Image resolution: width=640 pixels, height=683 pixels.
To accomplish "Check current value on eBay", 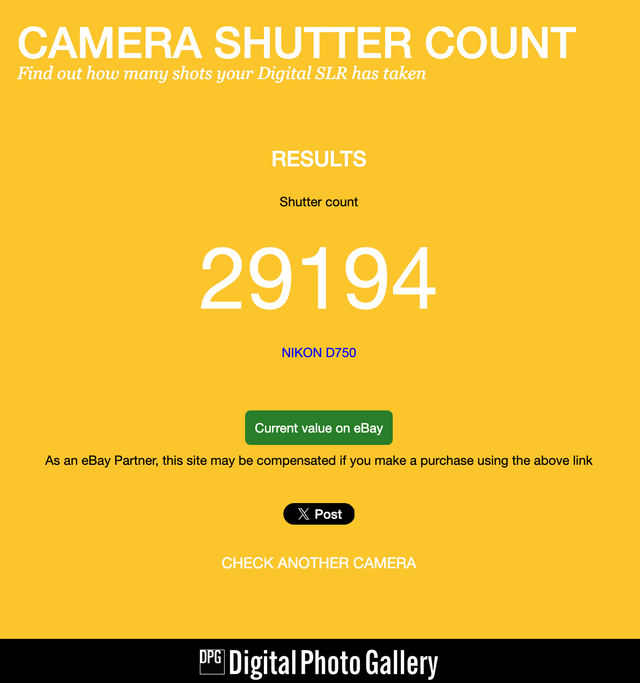I will click(x=318, y=428).
